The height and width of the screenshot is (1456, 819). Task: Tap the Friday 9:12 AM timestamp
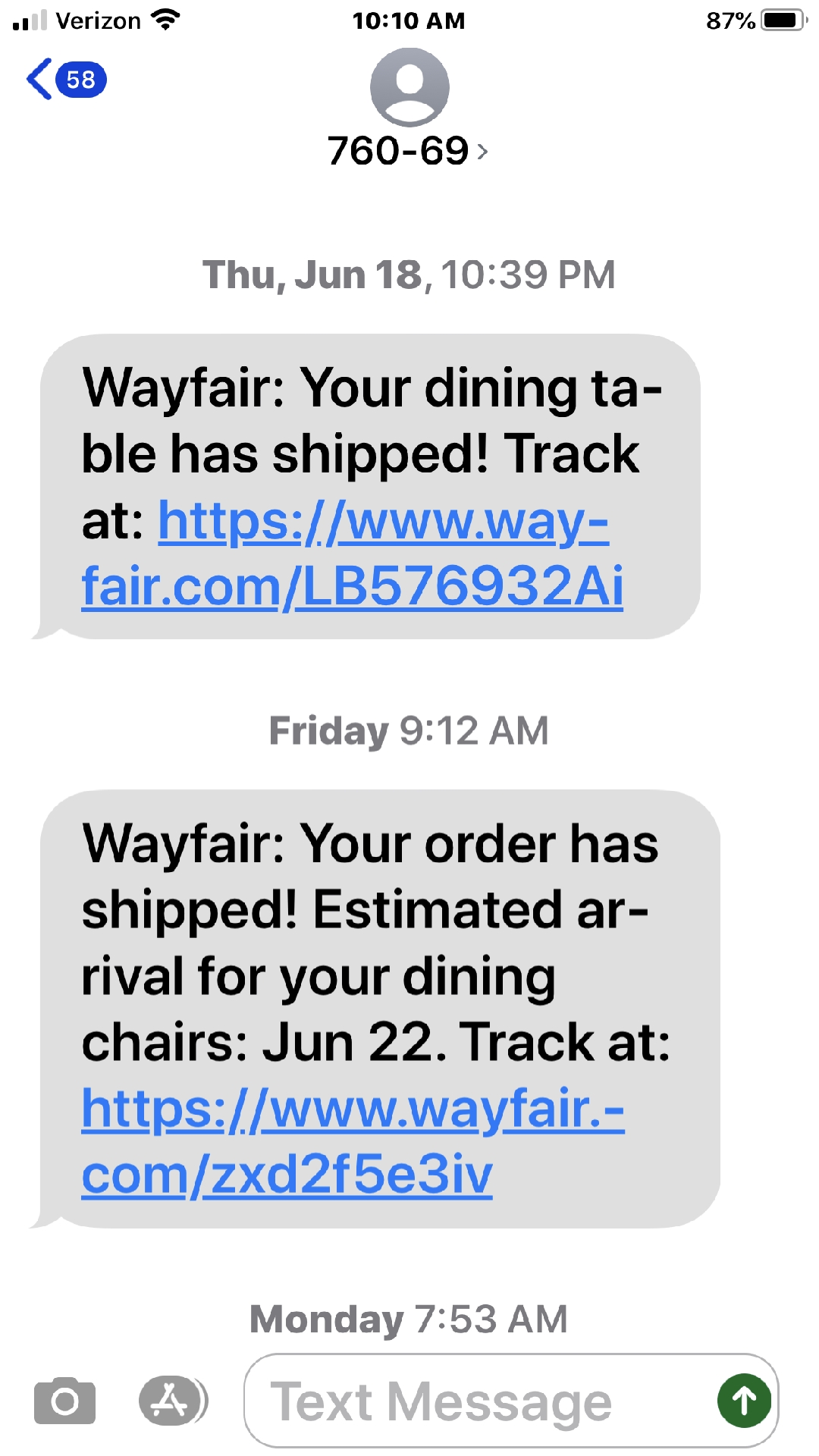click(x=409, y=730)
